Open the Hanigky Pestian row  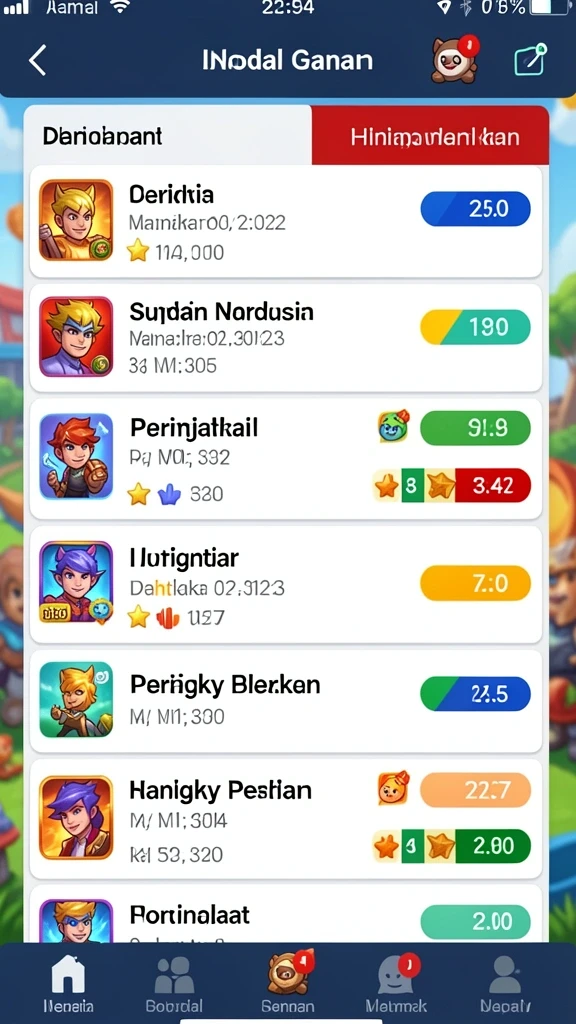(286, 819)
